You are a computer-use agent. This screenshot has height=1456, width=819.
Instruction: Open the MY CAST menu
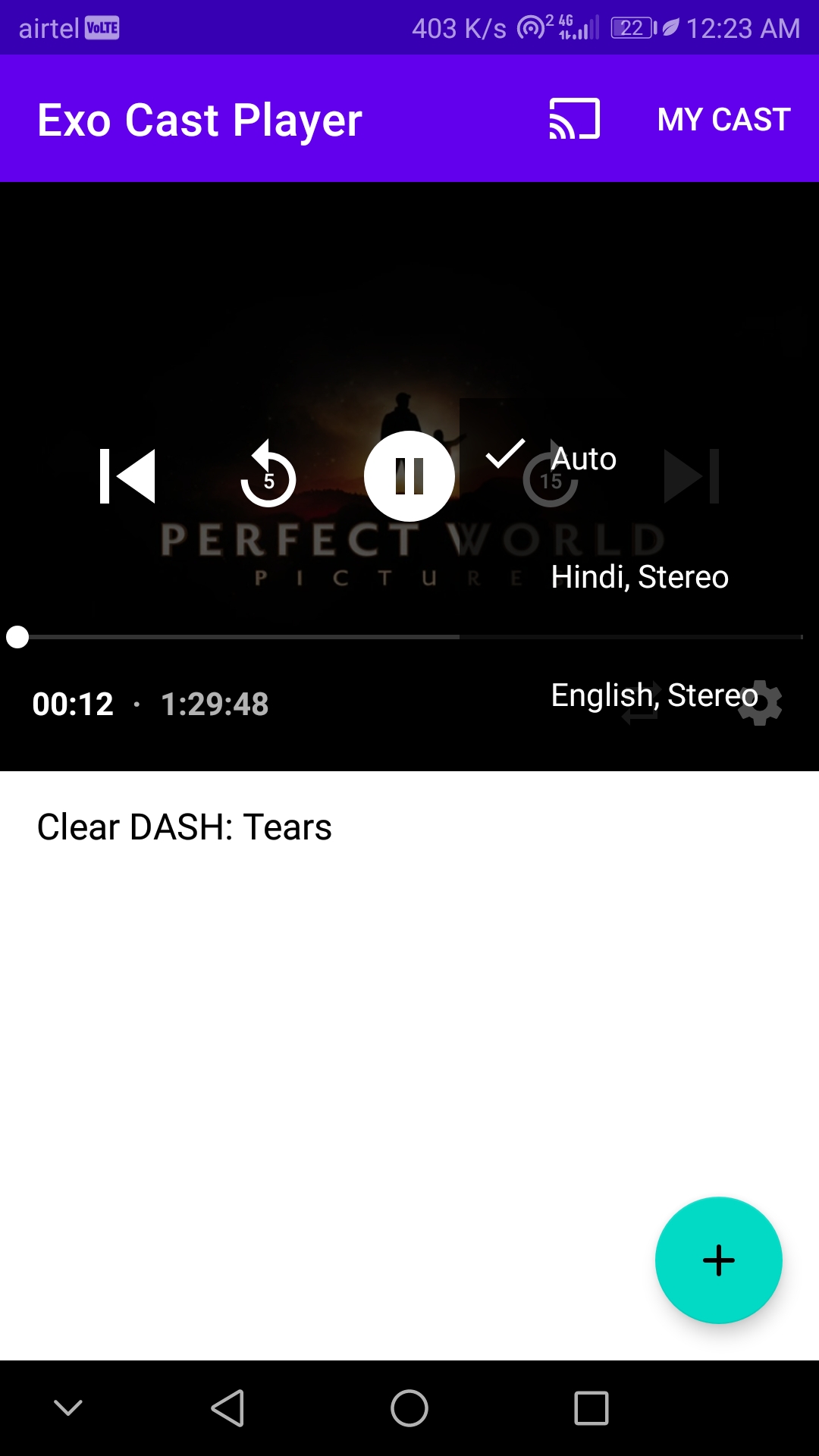point(721,119)
